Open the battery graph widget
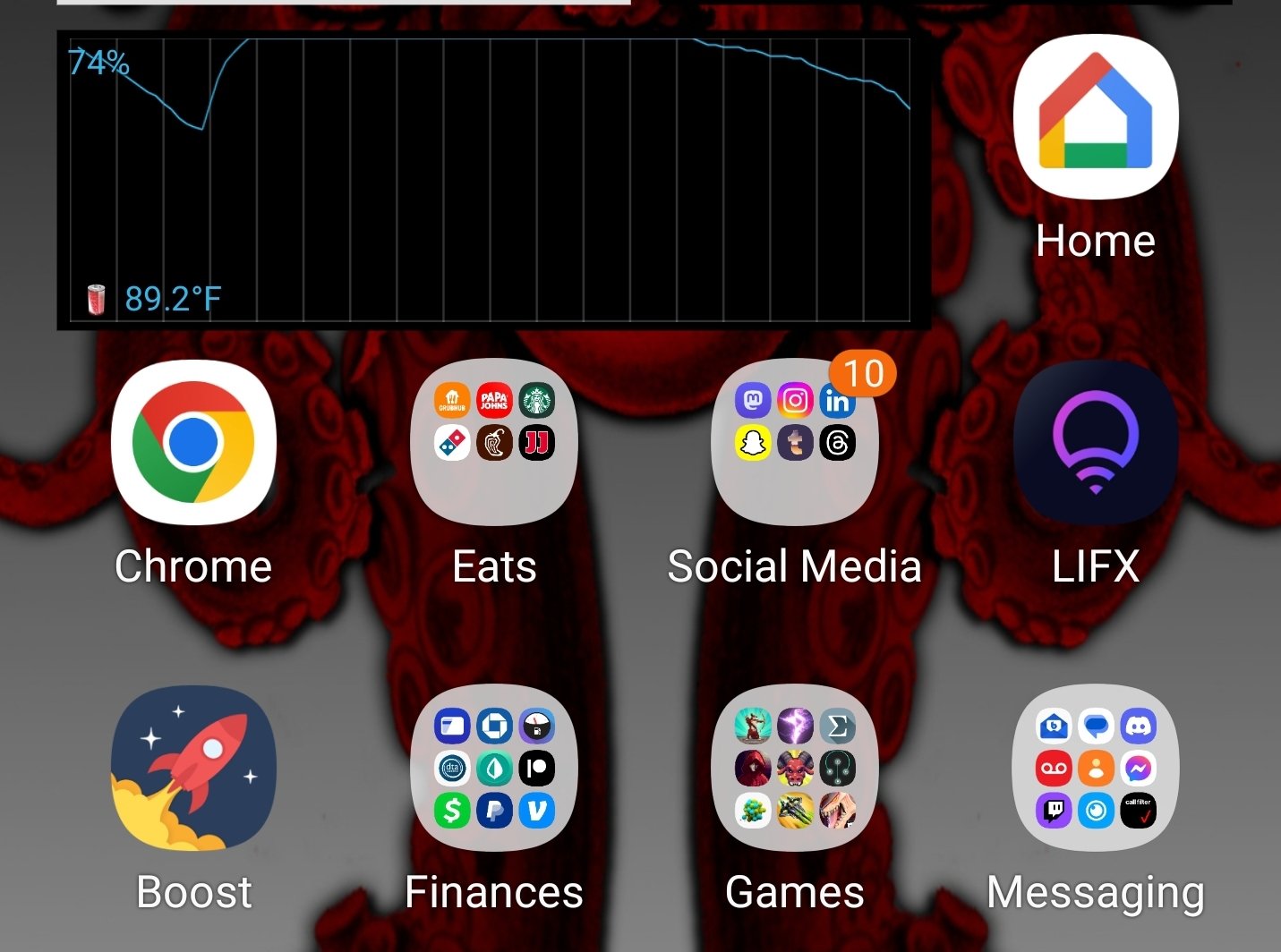 click(x=492, y=179)
